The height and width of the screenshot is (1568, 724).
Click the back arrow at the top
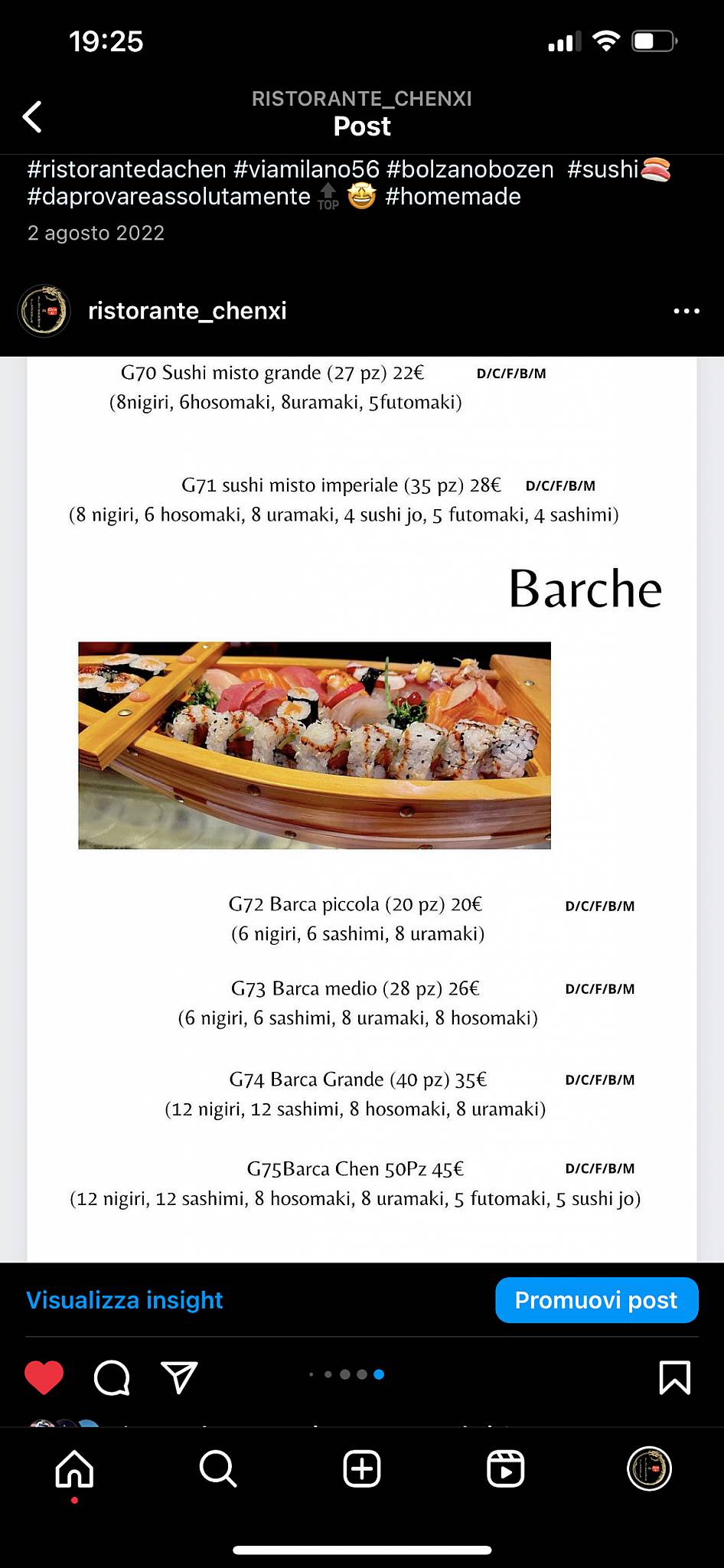[x=31, y=115]
